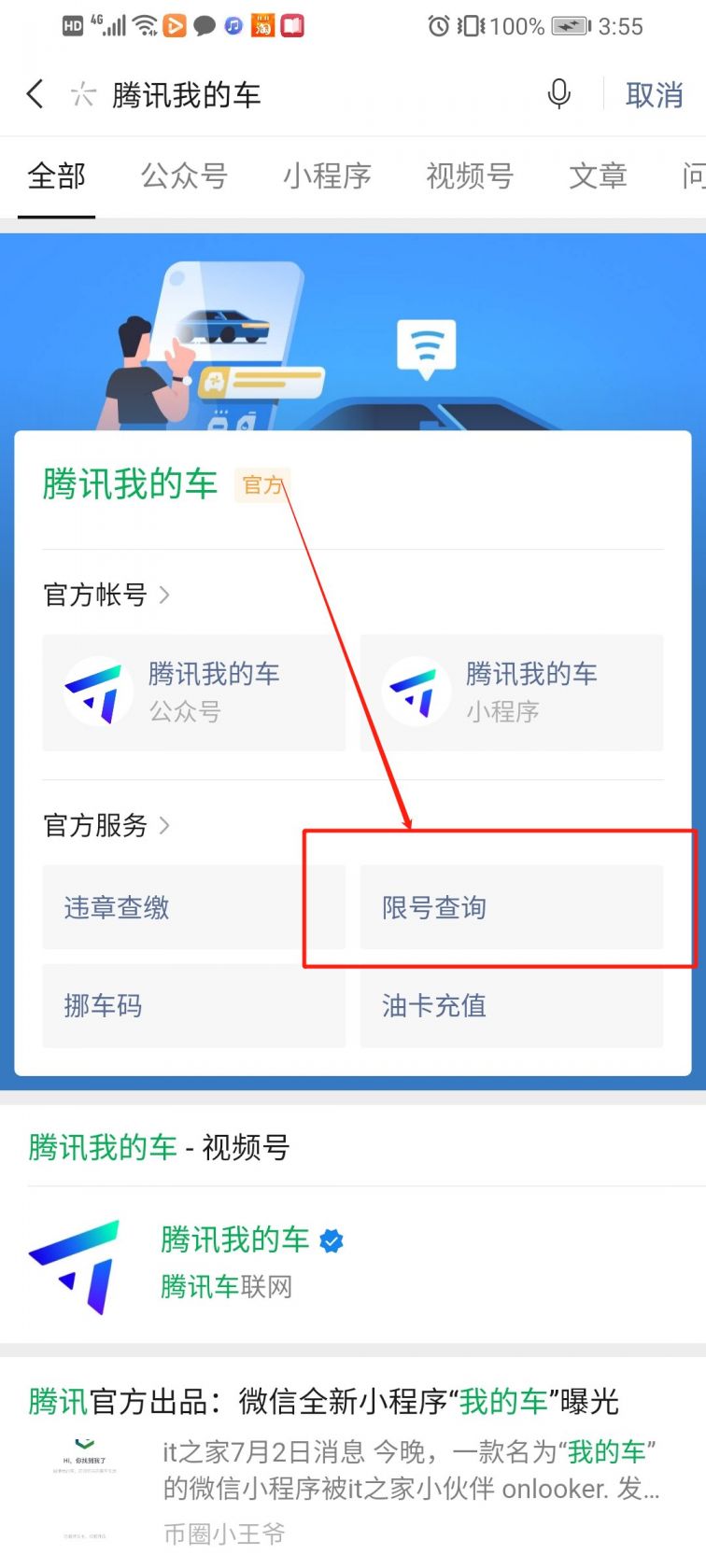
Task: Select the 全部 tab
Action: pos(57,175)
